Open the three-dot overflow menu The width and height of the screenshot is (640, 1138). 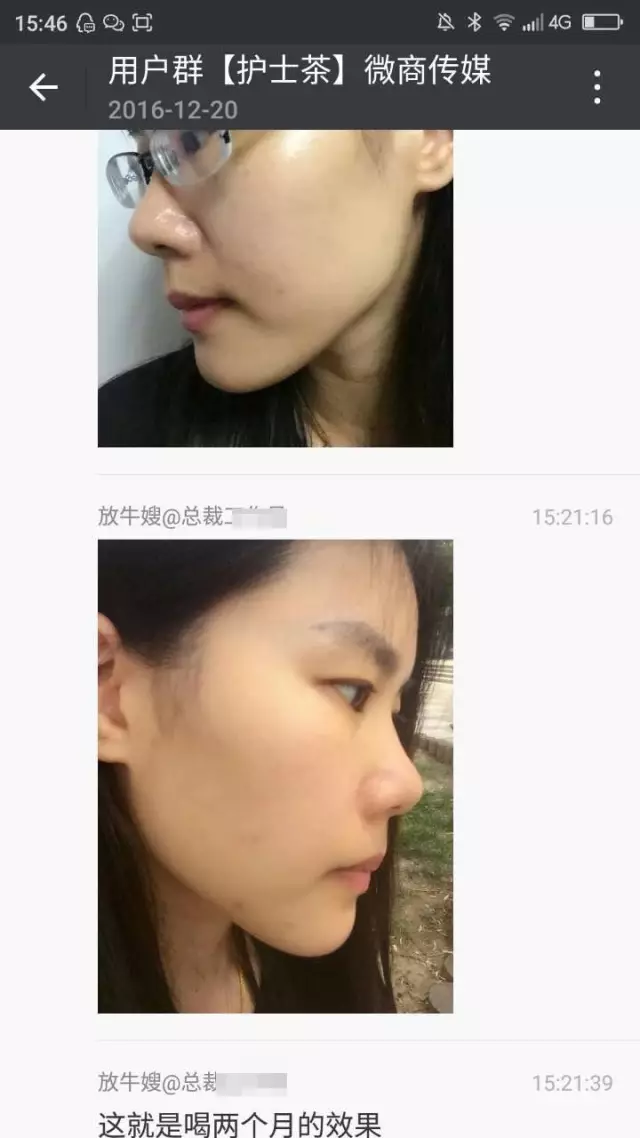click(596, 87)
